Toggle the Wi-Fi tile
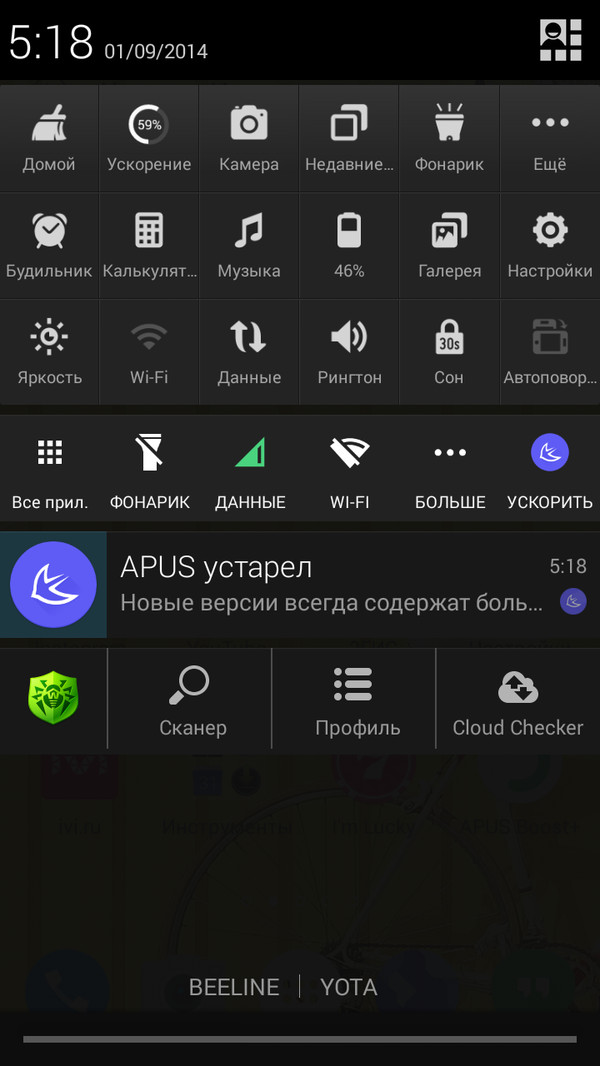This screenshot has width=600, height=1066. click(149, 352)
